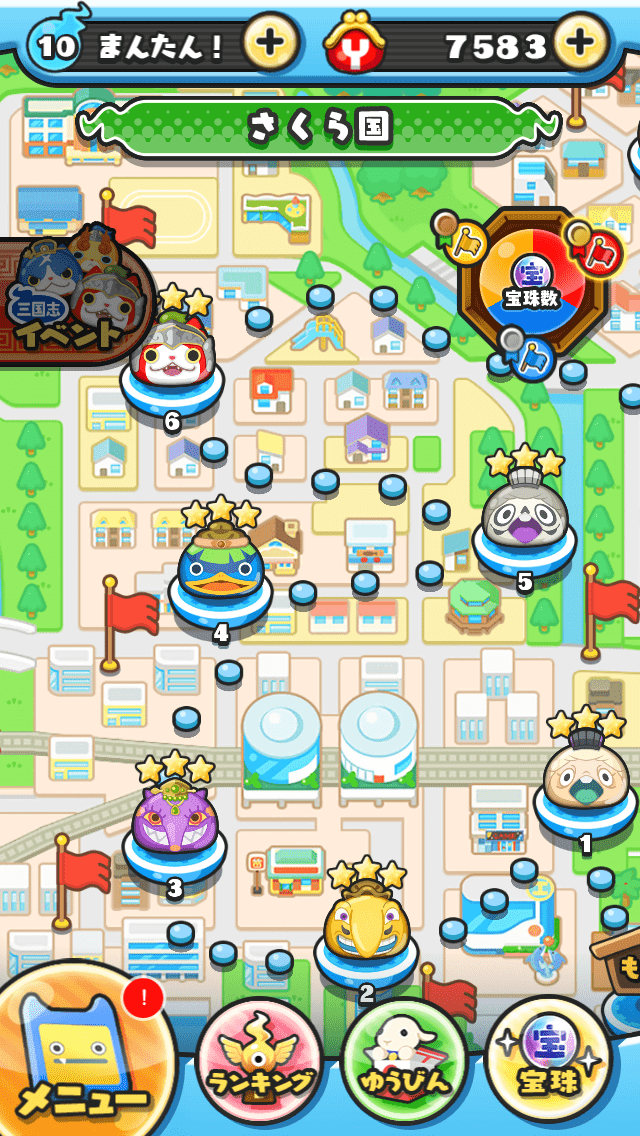Select stage 5 on the map

524,520
